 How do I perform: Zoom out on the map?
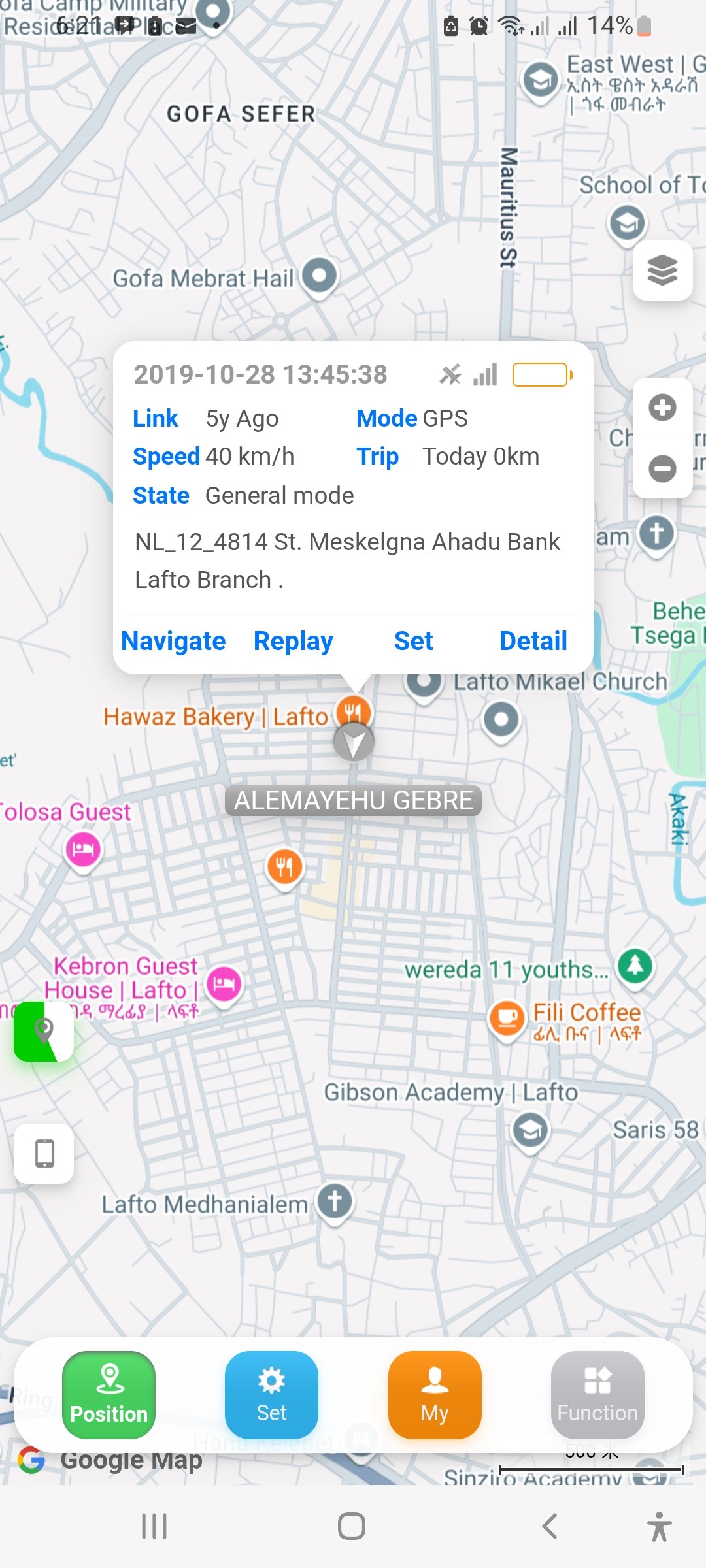pos(662,468)
